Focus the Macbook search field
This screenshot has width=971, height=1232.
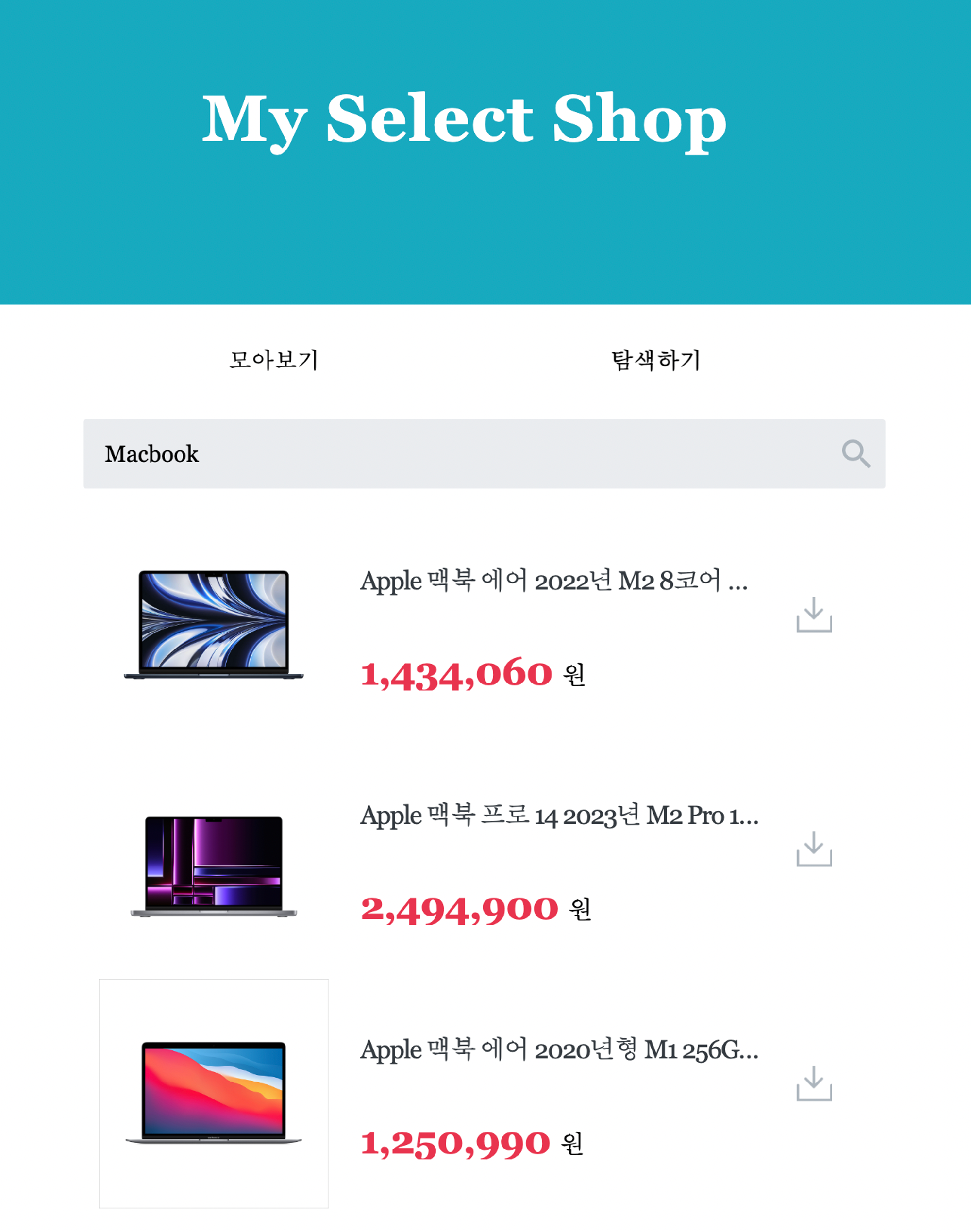[443, 454]
